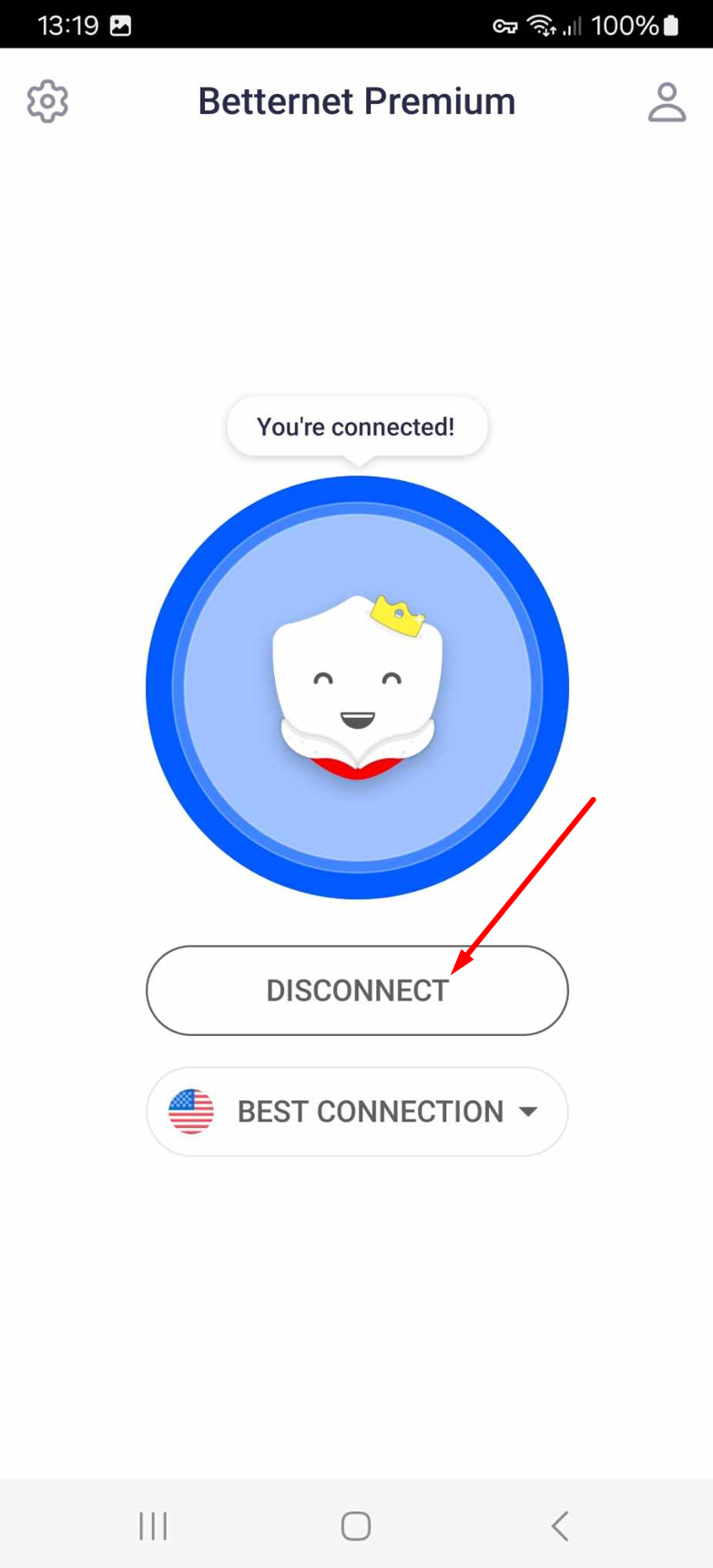This screenshot has height=1568, width=713.
Task: Expand the Best Connection location dropdown
Action: (357, 1112)
